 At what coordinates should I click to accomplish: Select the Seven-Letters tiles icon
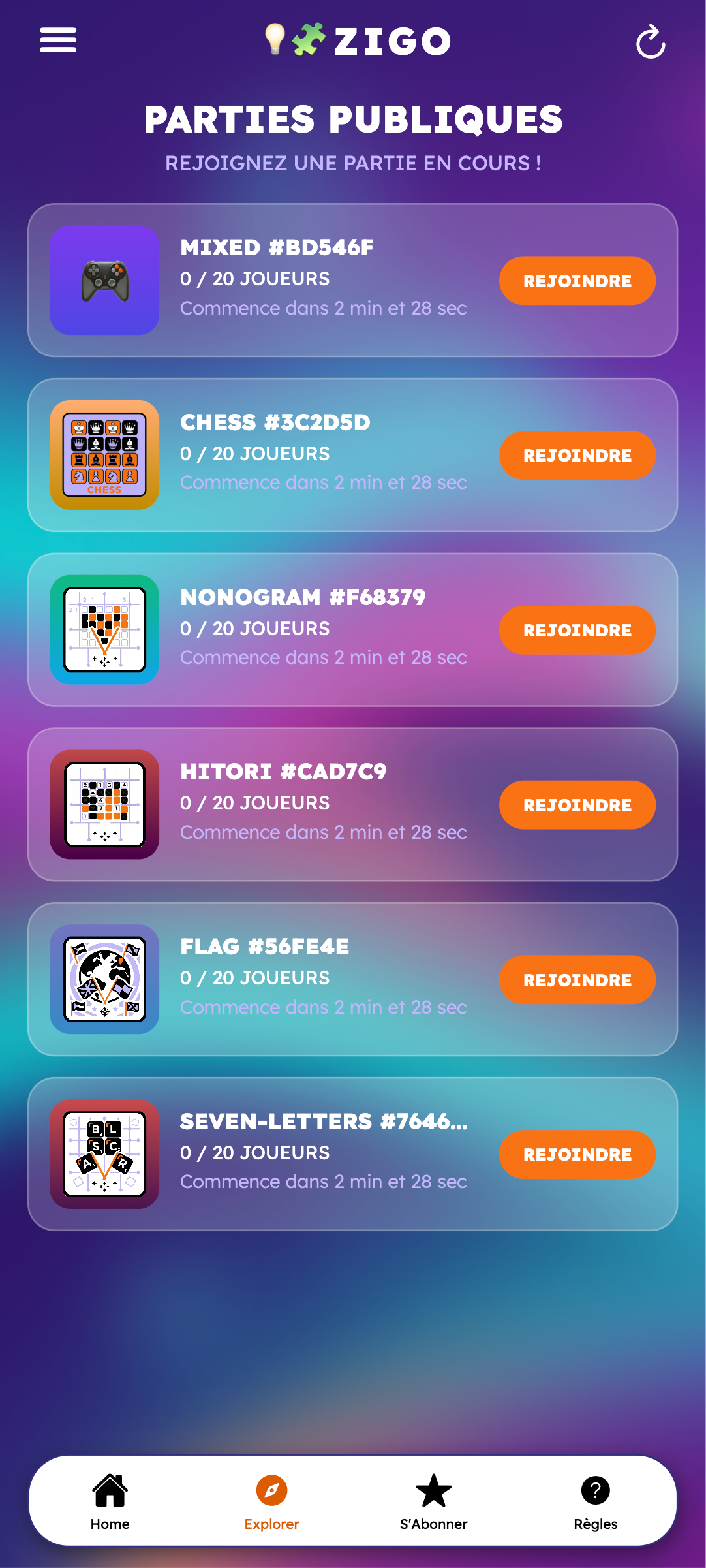coord(104,1155)
